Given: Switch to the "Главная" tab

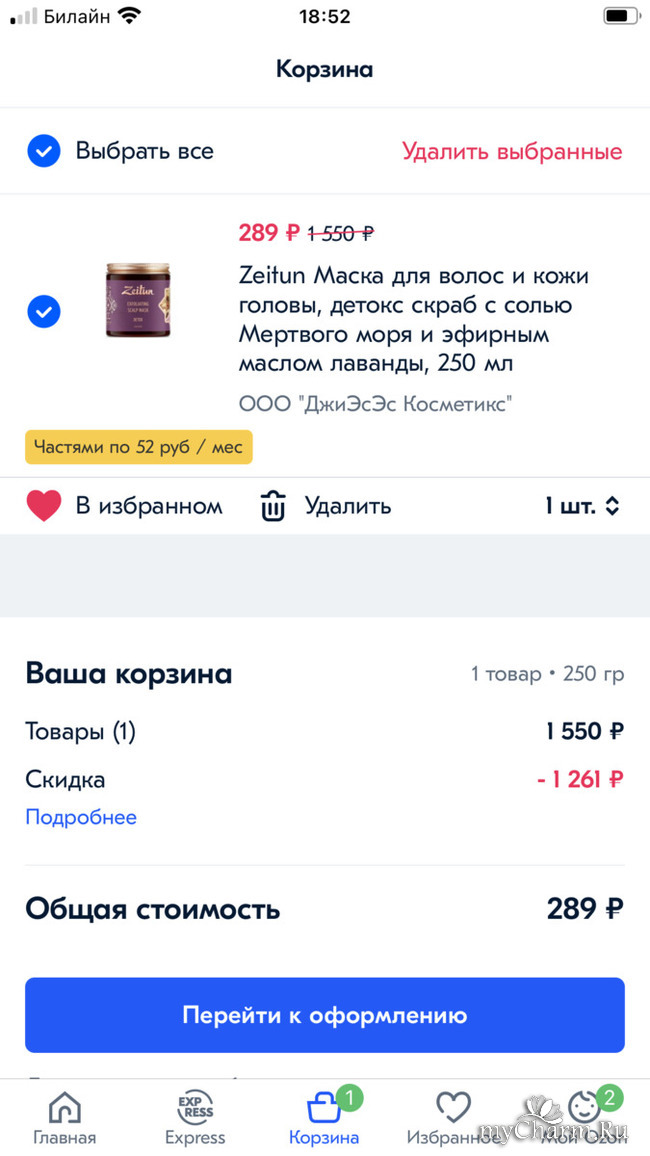Looking at the screenshot, I should coord(65,1117).
